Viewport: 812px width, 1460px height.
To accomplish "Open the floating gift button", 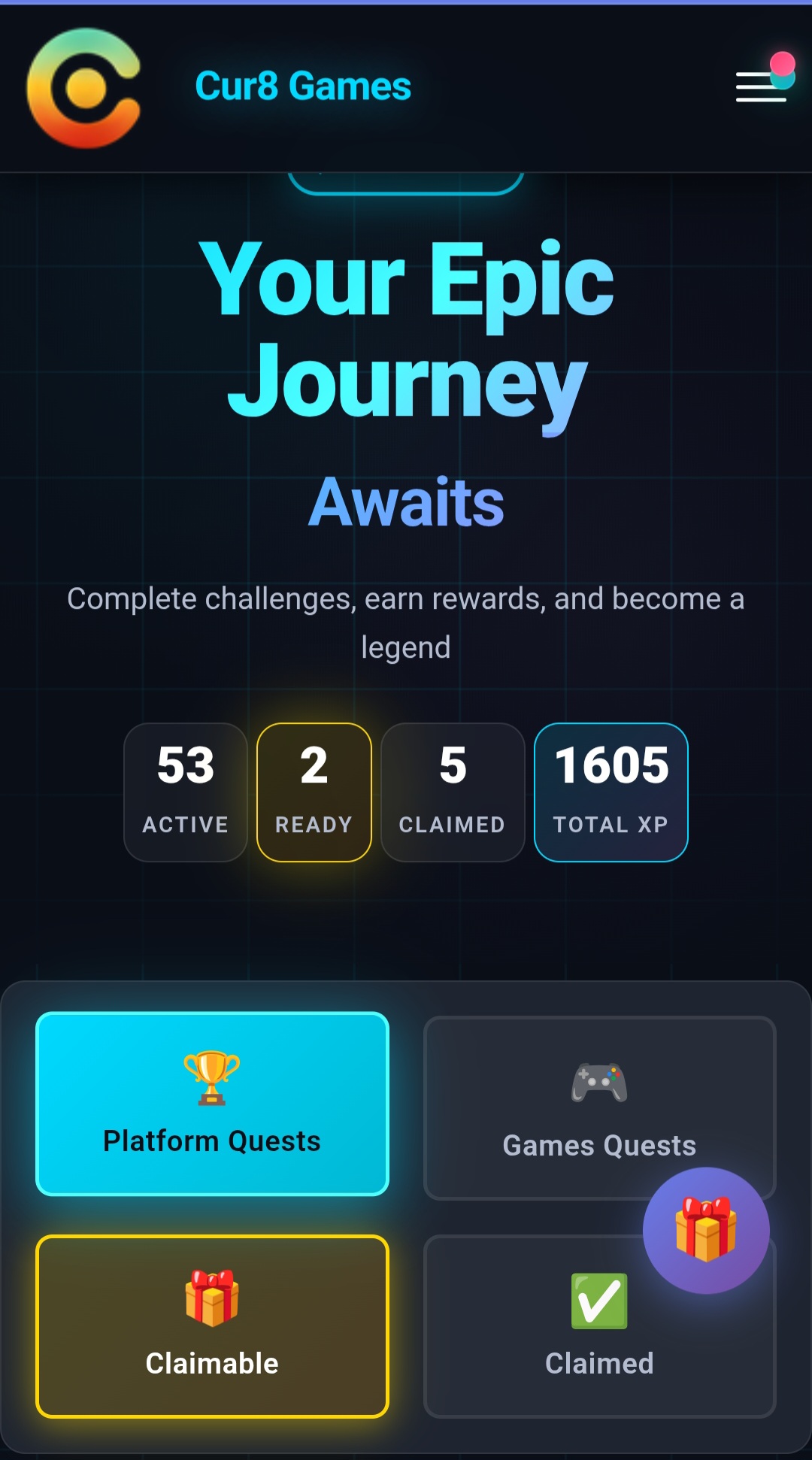I will (706, 1230).
